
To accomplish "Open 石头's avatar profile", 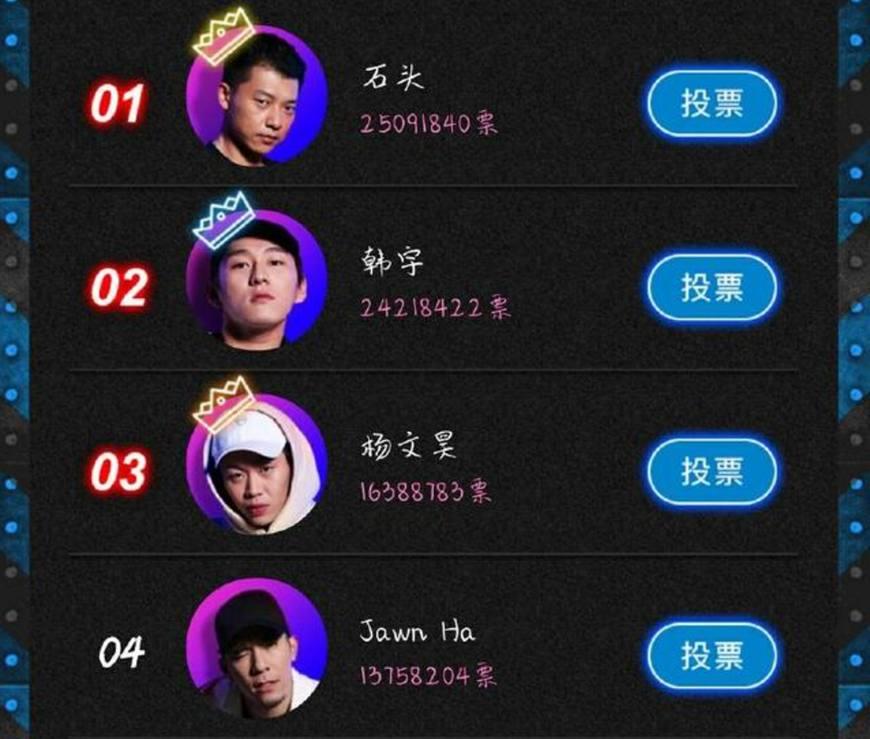I will tap(257, 100).
